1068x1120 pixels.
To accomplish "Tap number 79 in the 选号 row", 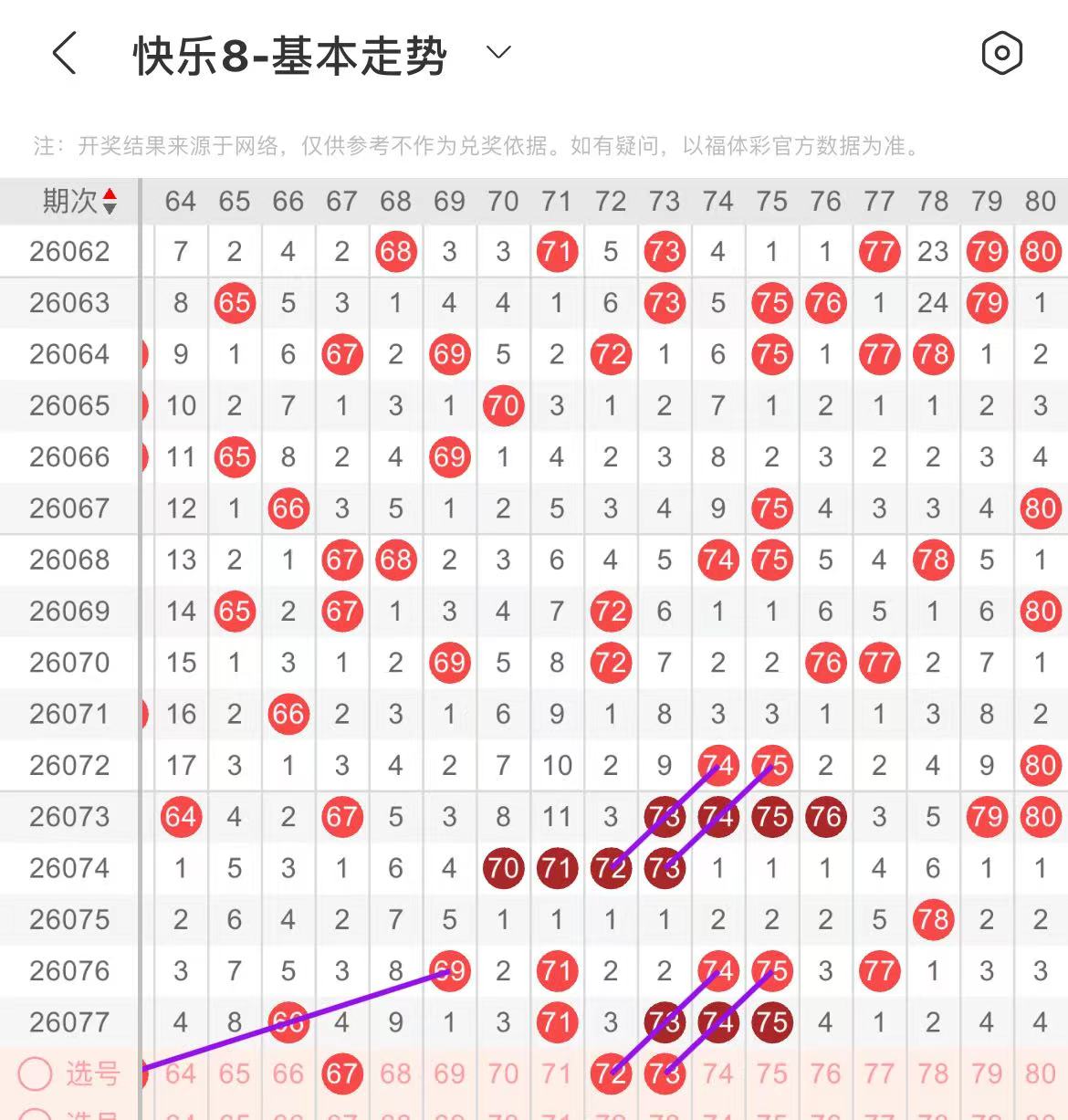I will (x=987, y=1073).
